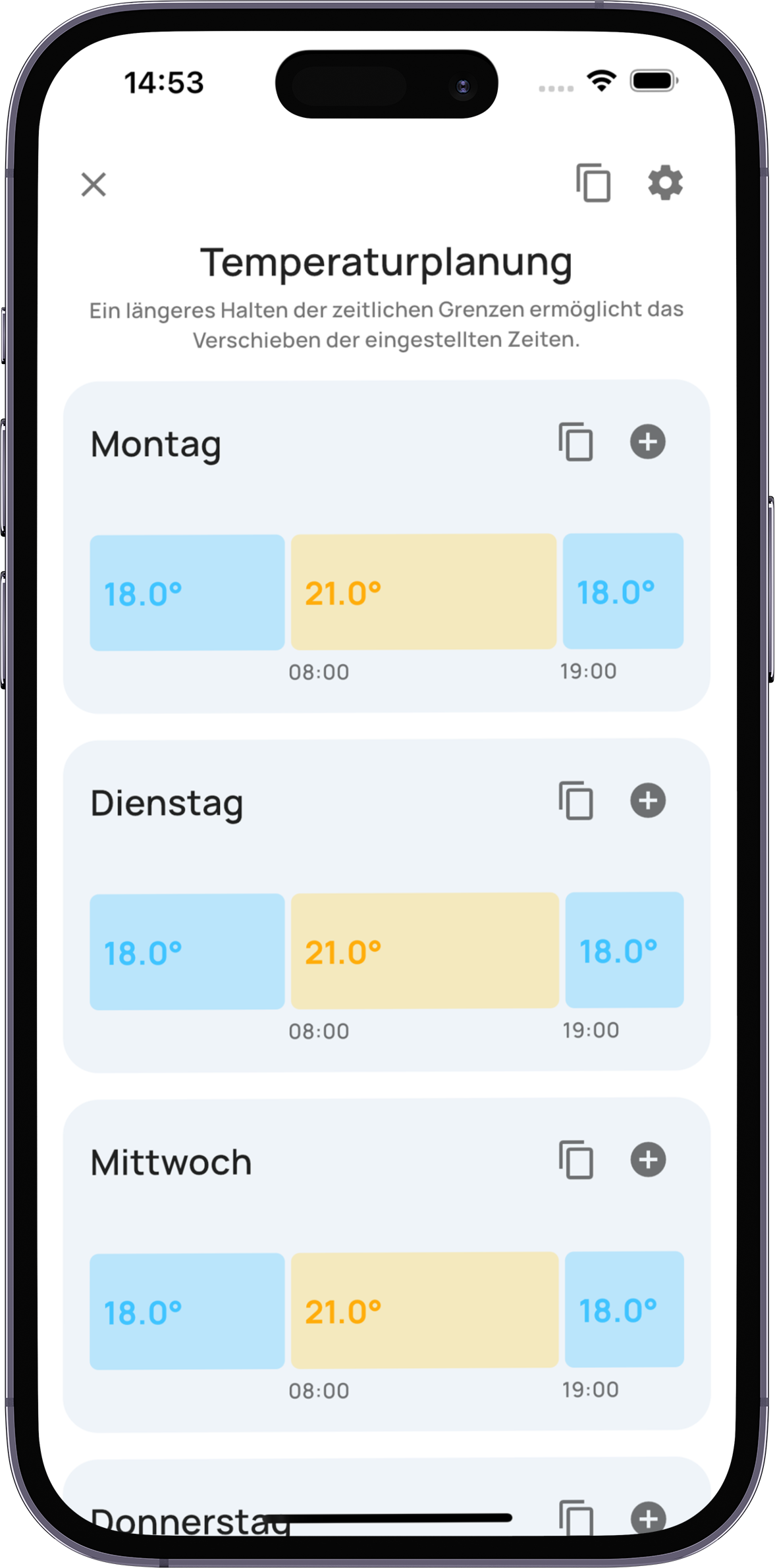Select Dienstag's 18.0° block after 19:00
775x1568 pixels.
click(x=624, y=950)
